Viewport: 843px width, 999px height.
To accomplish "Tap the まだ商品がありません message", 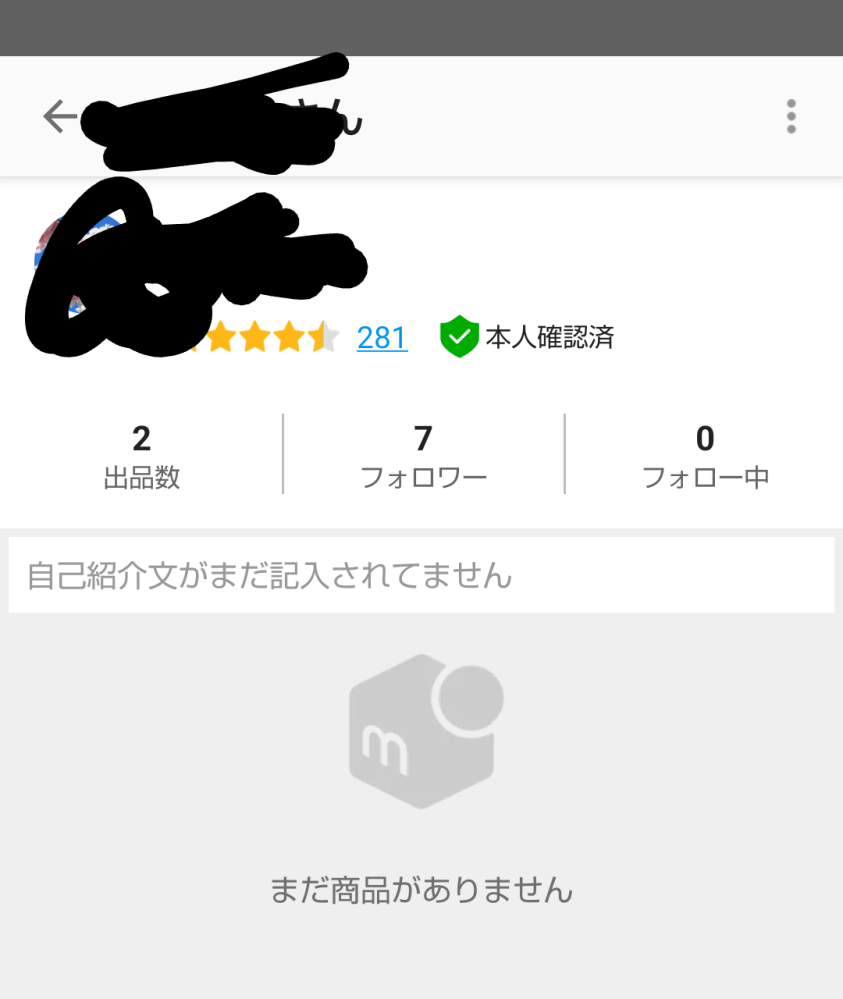I will click(x=421, y=889).
